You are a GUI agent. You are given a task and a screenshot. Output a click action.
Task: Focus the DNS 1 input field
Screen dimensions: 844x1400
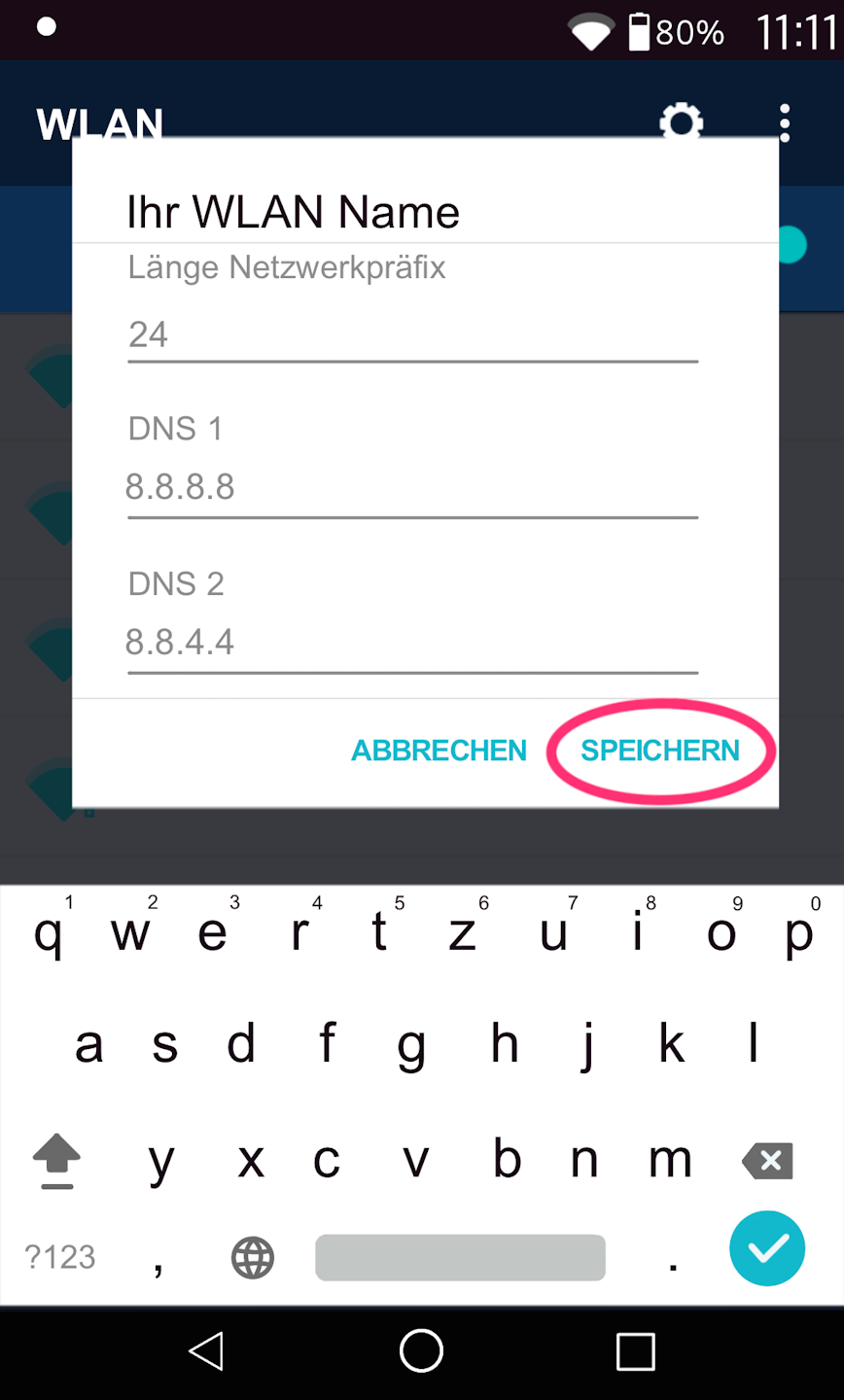pos(412,487)
